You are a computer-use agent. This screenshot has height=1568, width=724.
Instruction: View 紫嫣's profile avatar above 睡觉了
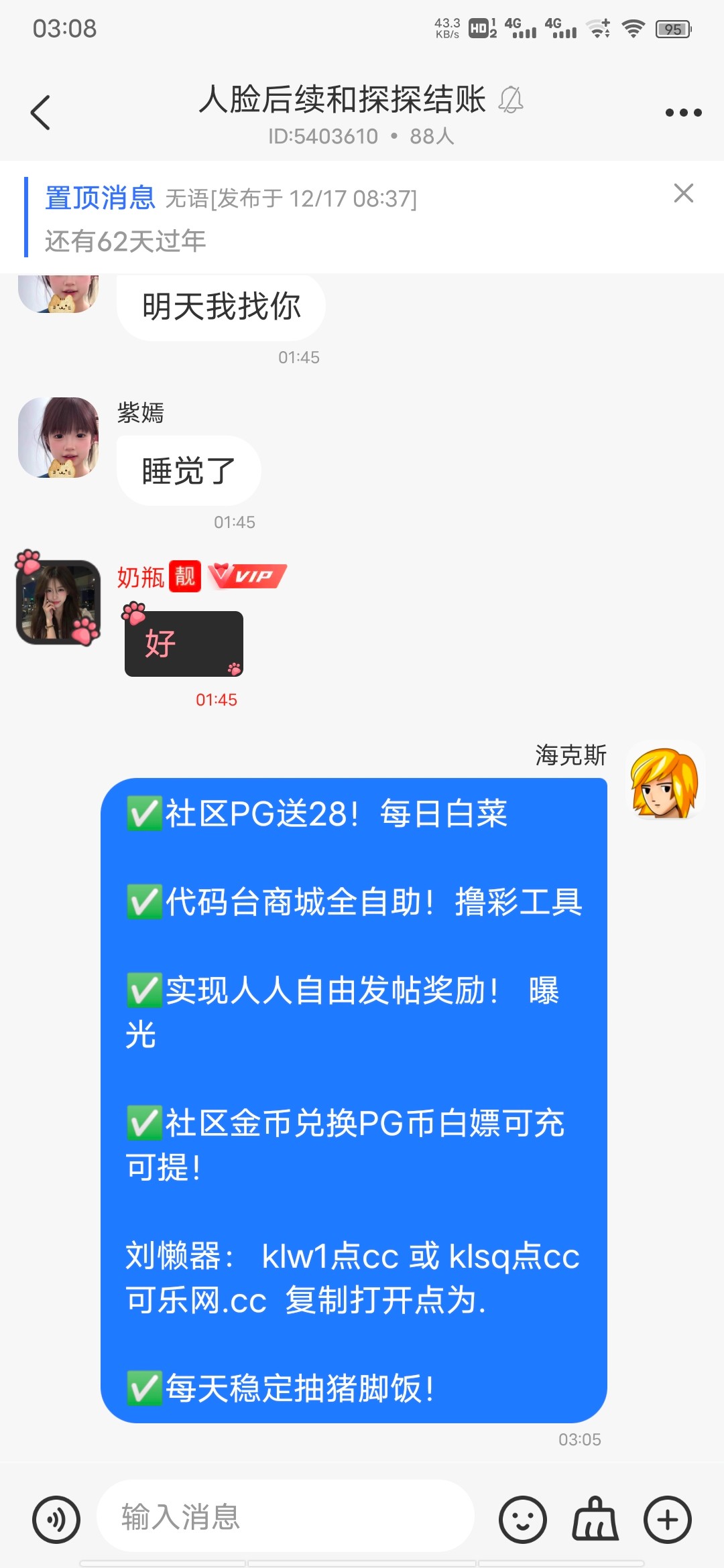58,438
